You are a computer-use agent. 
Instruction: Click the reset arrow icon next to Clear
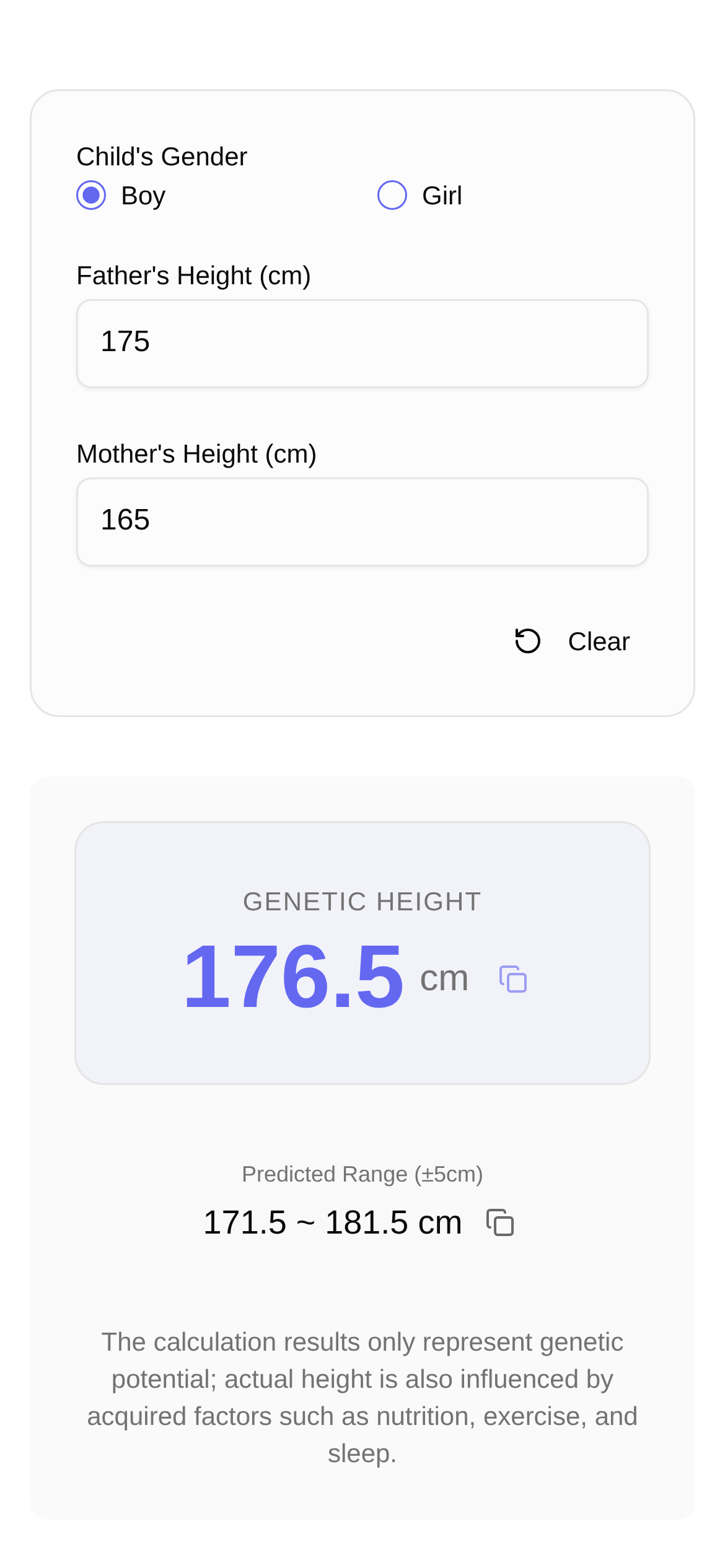(x=527, y=641)
